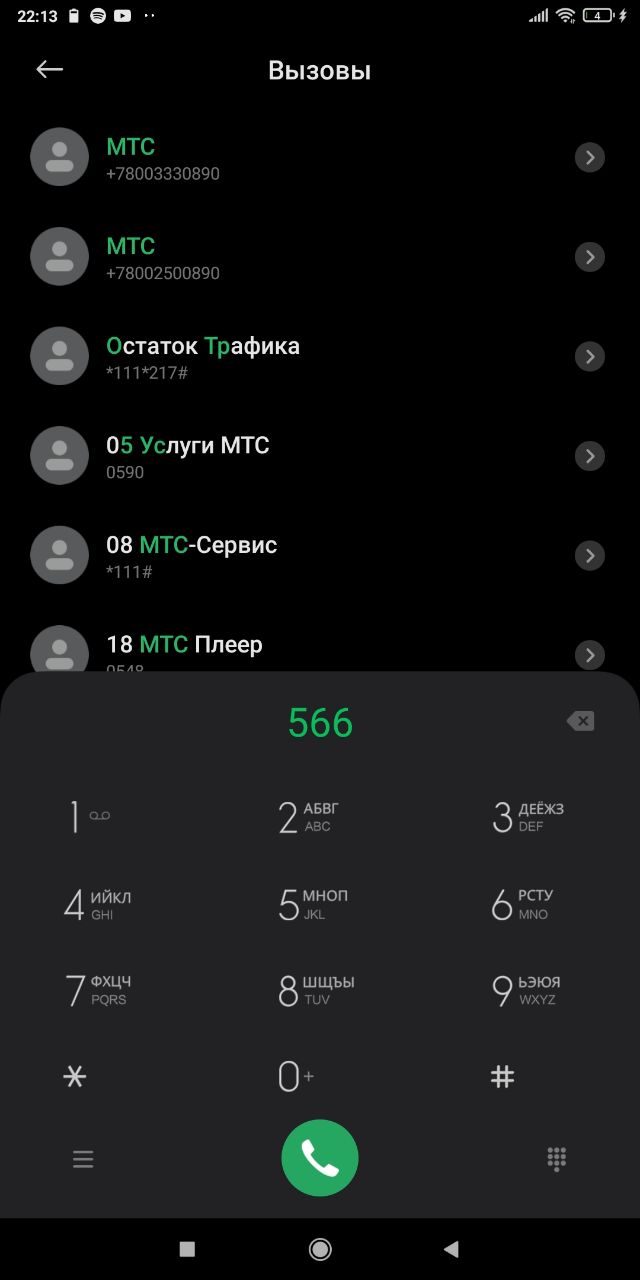The width and height of the screenshot is (640, 1280).
Task: Open details for МТС +78003330890
Action: coord(590,158)
